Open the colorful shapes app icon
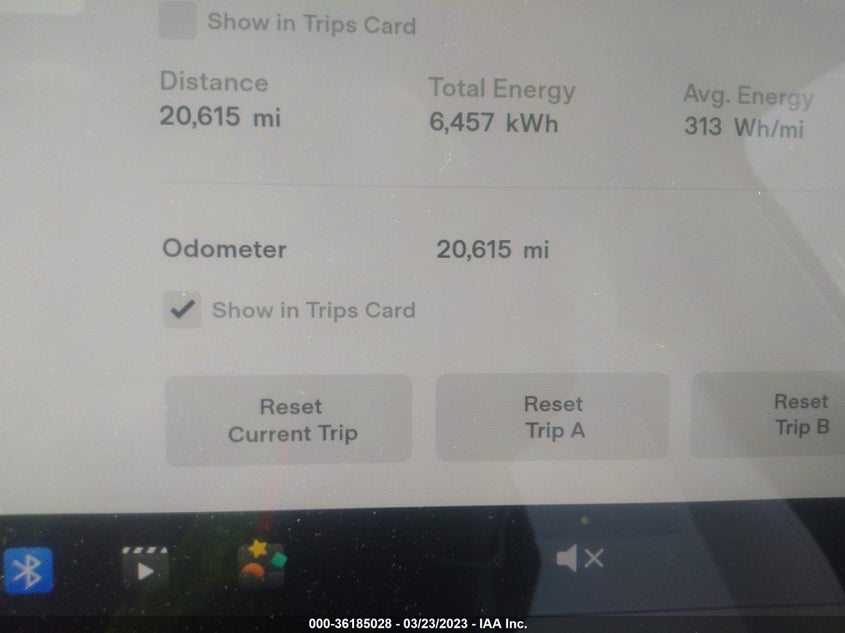The height and width of the screenshot is (633, 845). coord(261,564)
